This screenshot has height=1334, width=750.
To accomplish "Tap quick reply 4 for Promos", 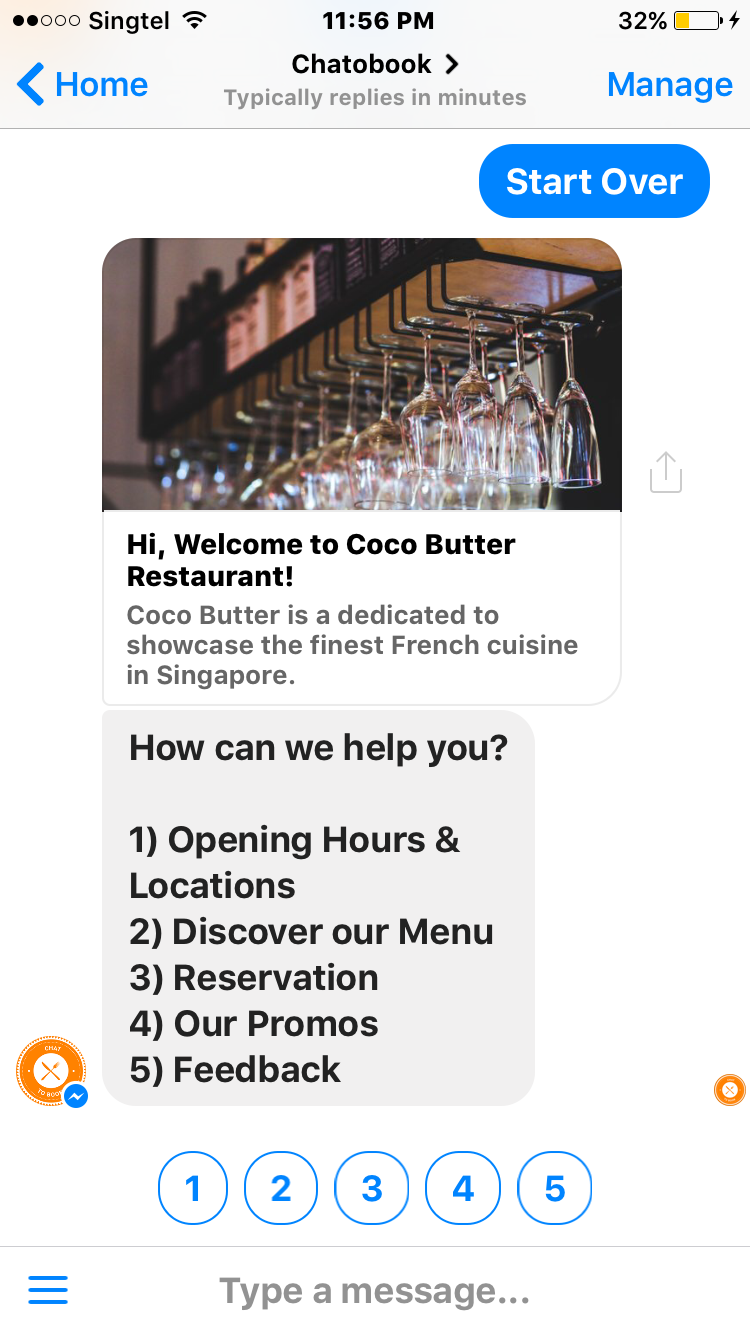I will (463, 1188).
